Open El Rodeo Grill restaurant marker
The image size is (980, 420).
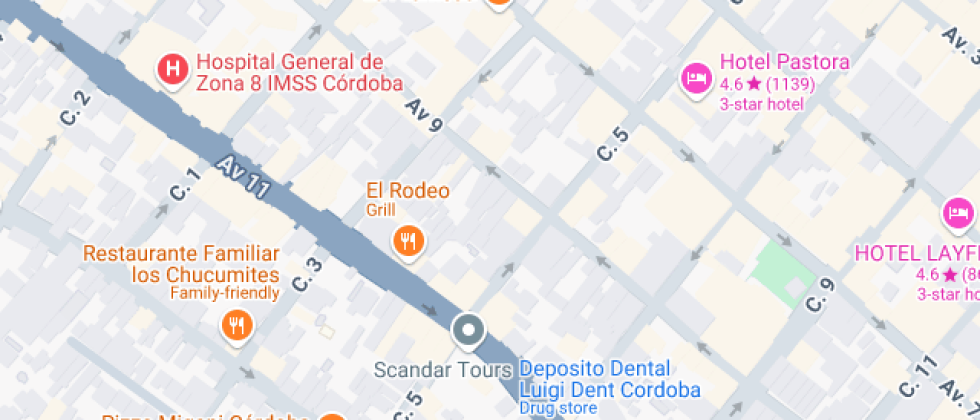pos(408,240)
